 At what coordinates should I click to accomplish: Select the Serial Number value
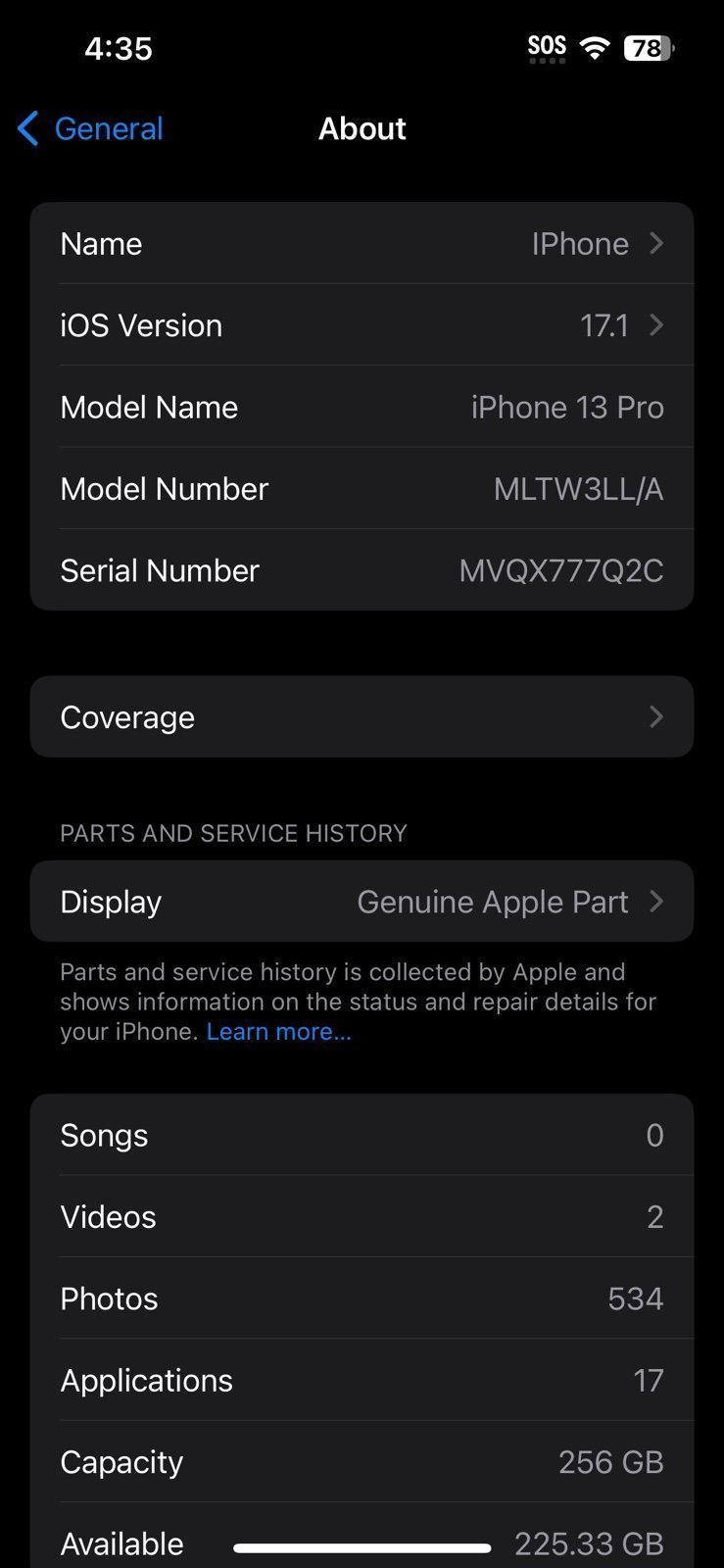pos(560,570)
